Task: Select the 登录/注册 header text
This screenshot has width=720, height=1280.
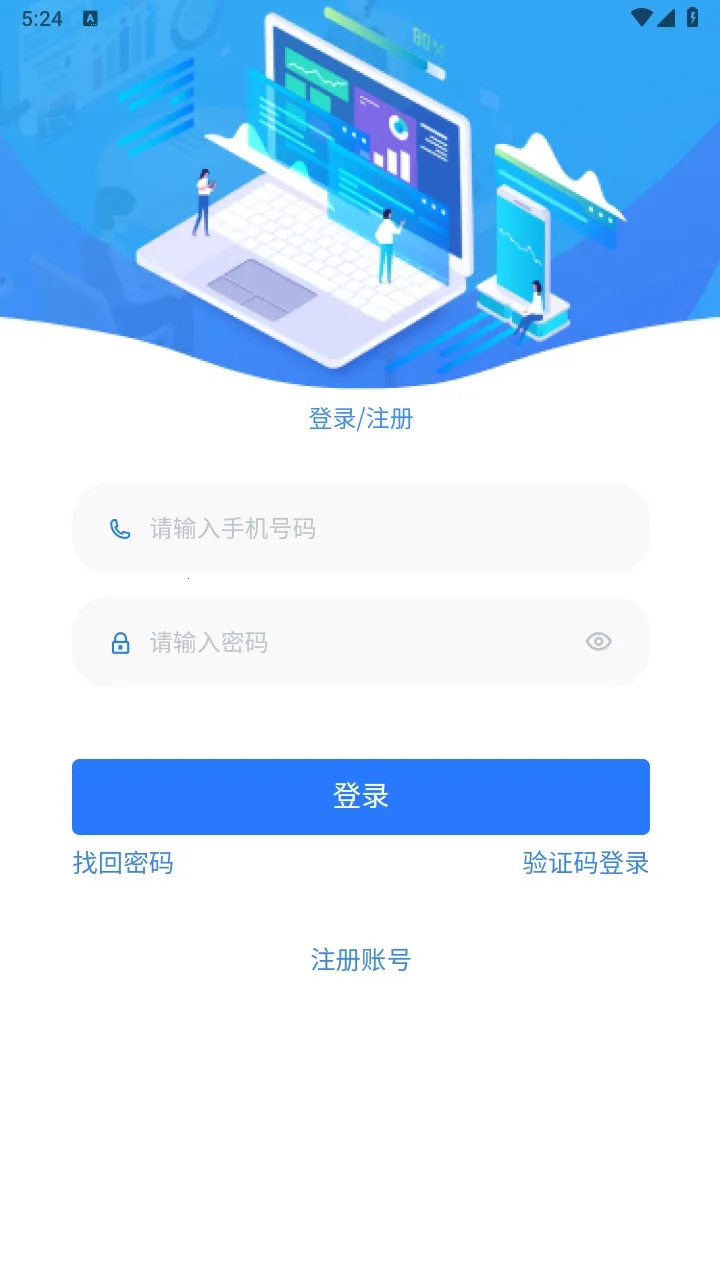Action: click(x=360, y=419)
